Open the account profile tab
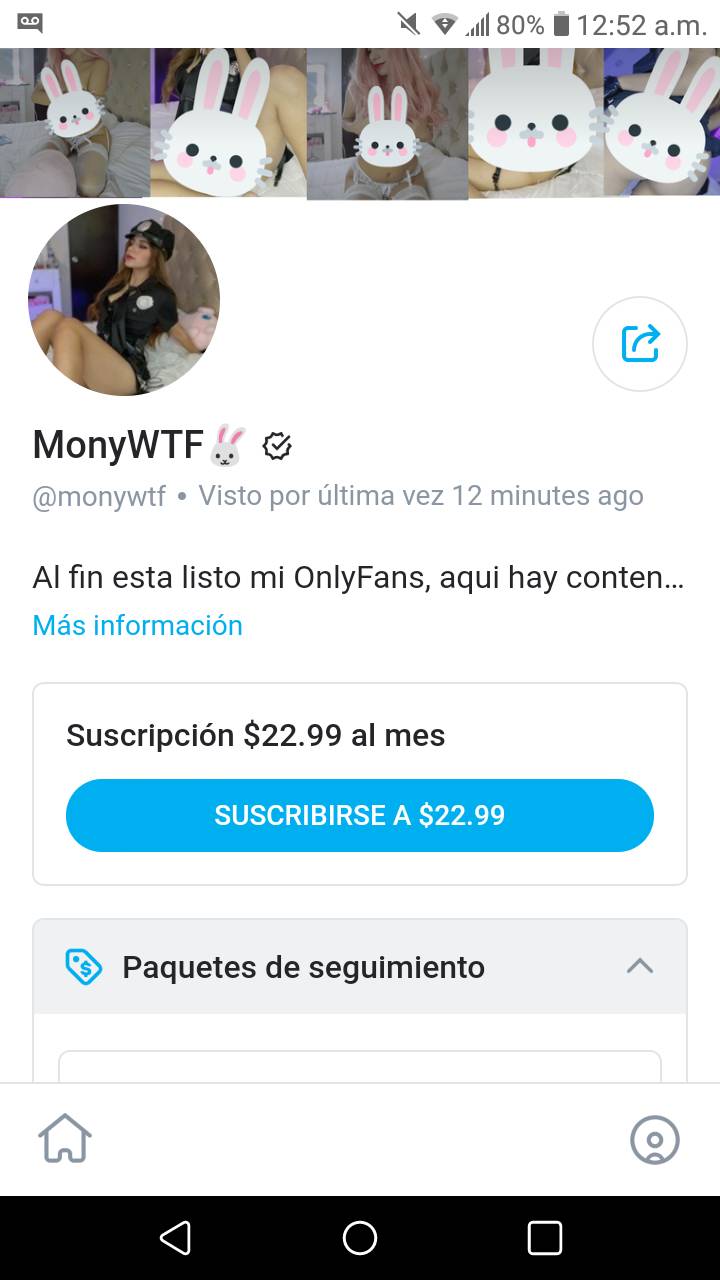 654,1139
